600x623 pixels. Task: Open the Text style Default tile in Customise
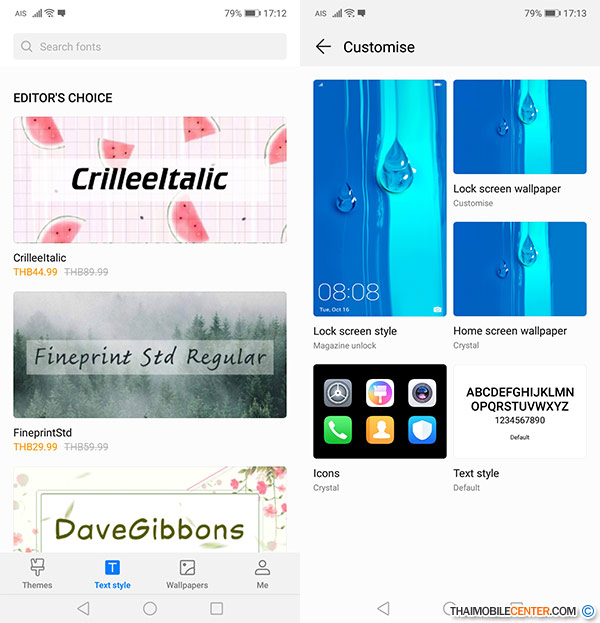[x=520, y=411]
